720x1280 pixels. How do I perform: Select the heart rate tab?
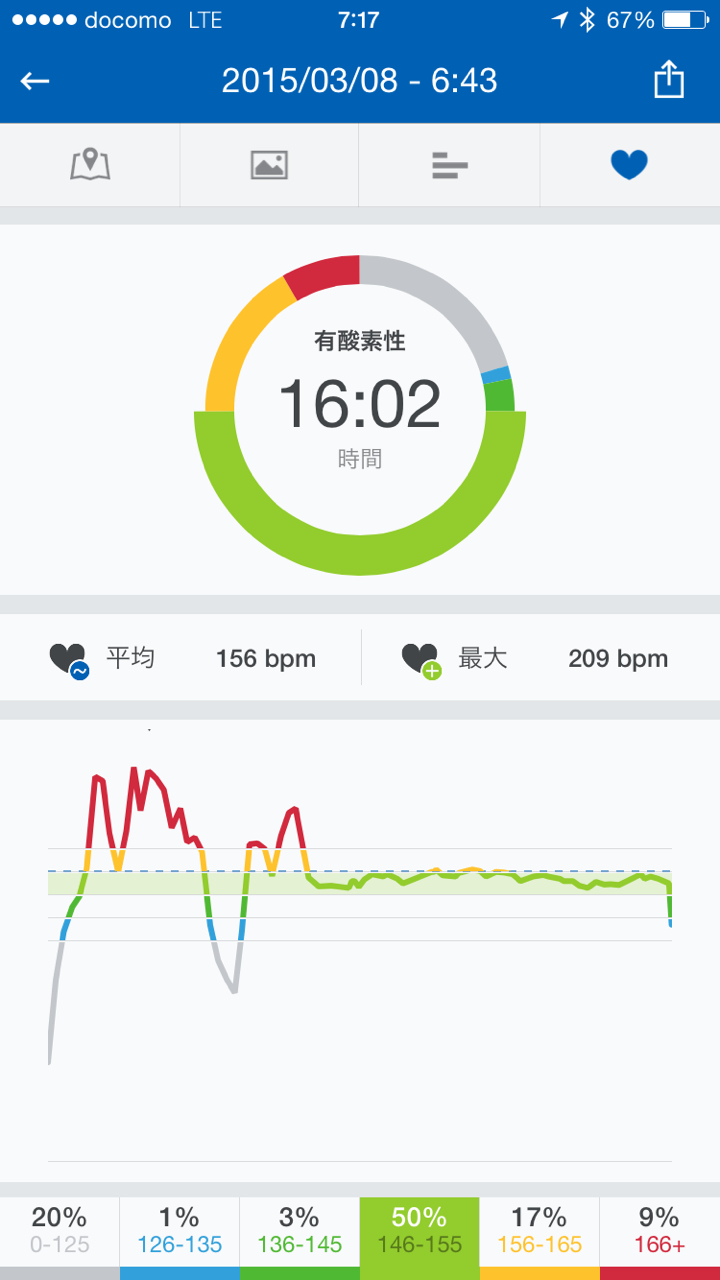click(x=629, y=165)
